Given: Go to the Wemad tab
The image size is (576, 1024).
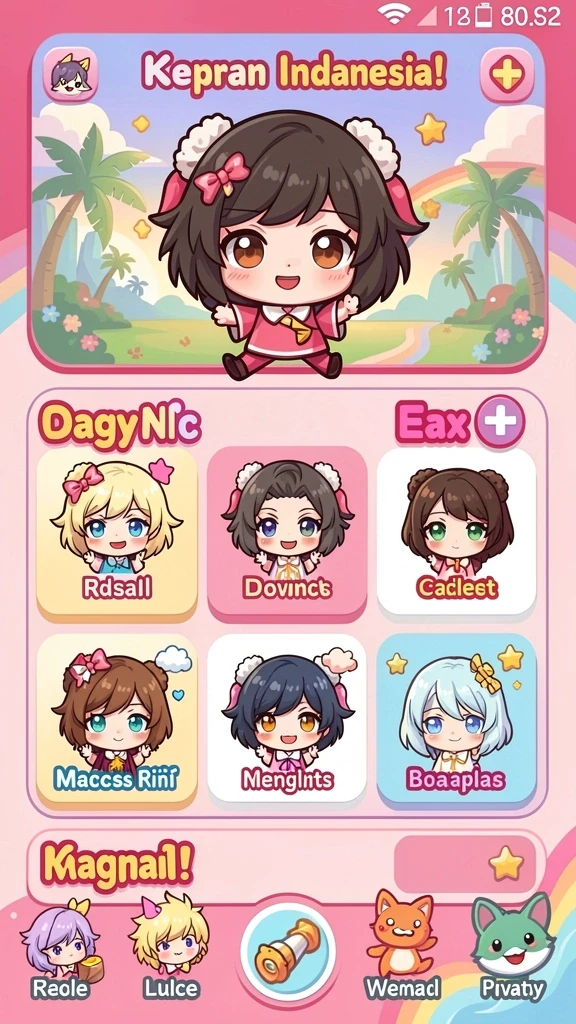Looking at the screenshot, I should [403, 950].
